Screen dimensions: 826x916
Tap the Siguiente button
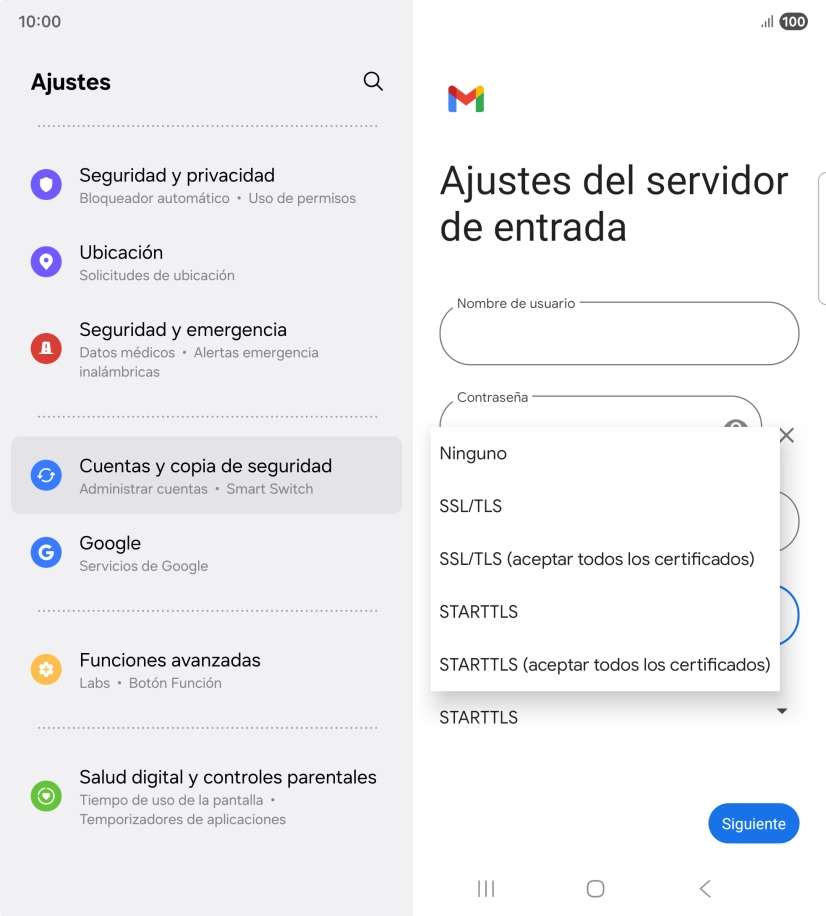753,824
